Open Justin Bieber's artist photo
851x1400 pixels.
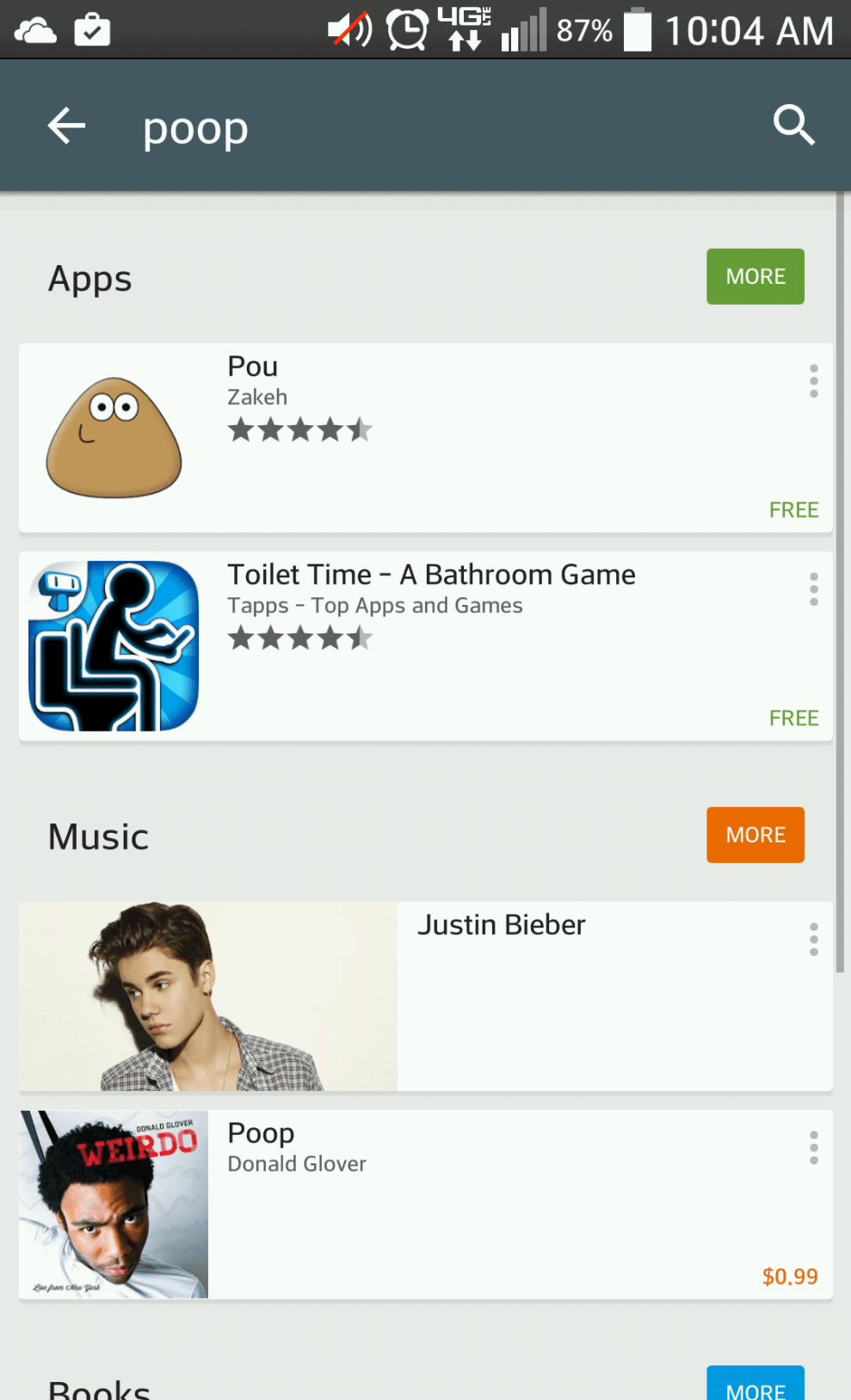point(207,996)
